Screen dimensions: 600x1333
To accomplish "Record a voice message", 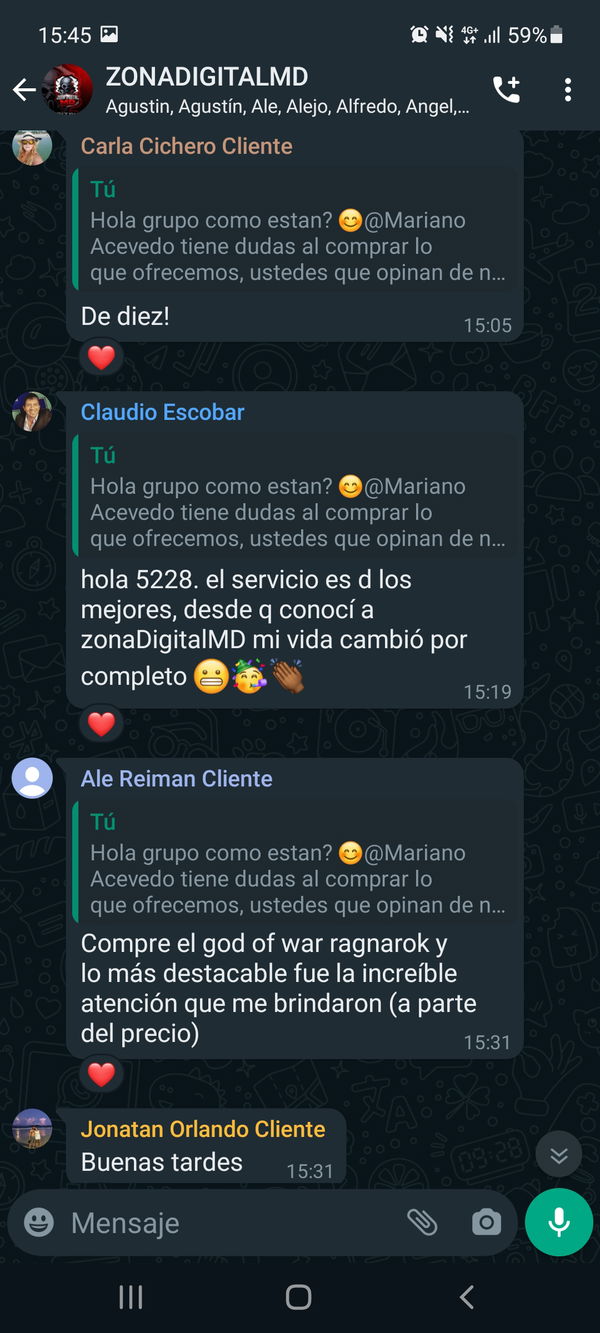I will [559, 1221].
